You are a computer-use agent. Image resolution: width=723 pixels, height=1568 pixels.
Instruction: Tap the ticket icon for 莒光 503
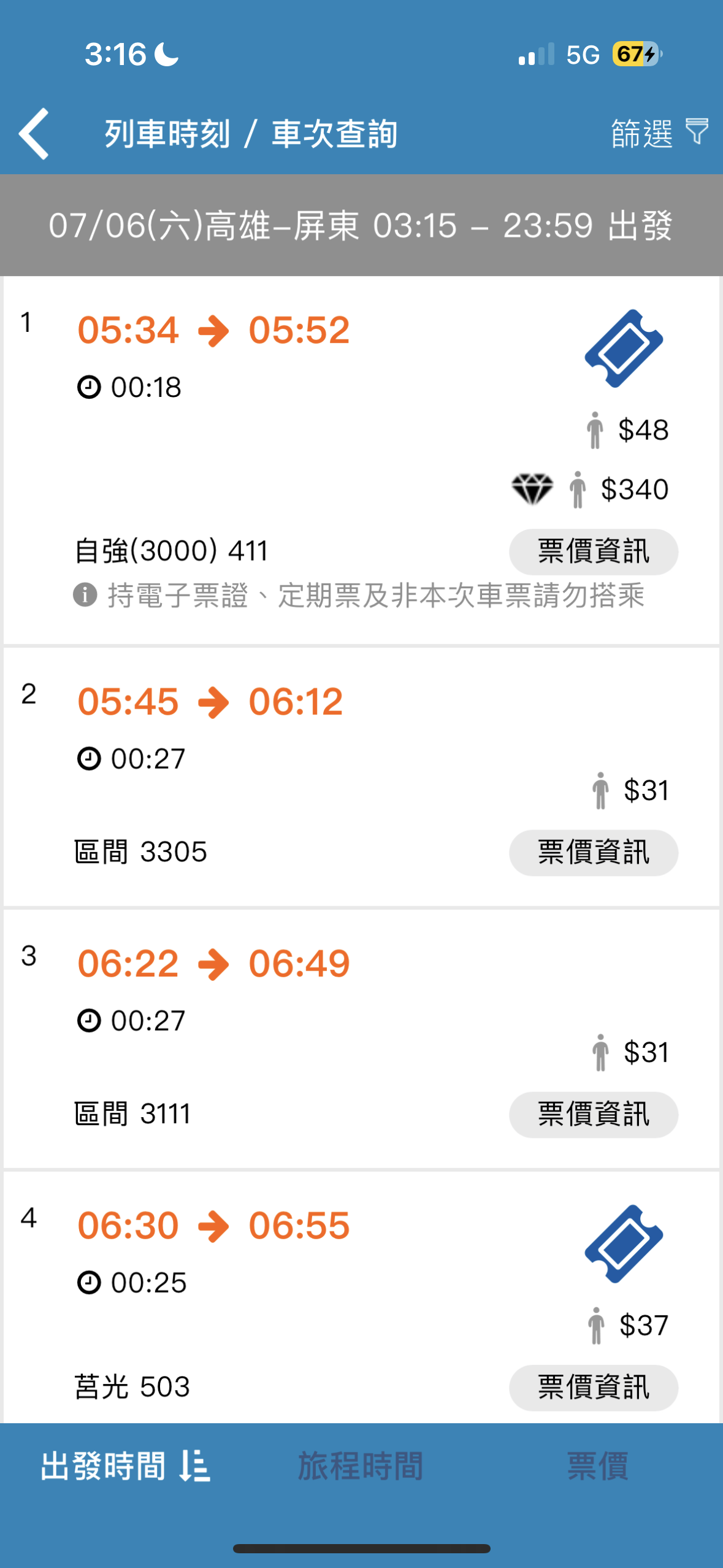[x=624, y=1244]
